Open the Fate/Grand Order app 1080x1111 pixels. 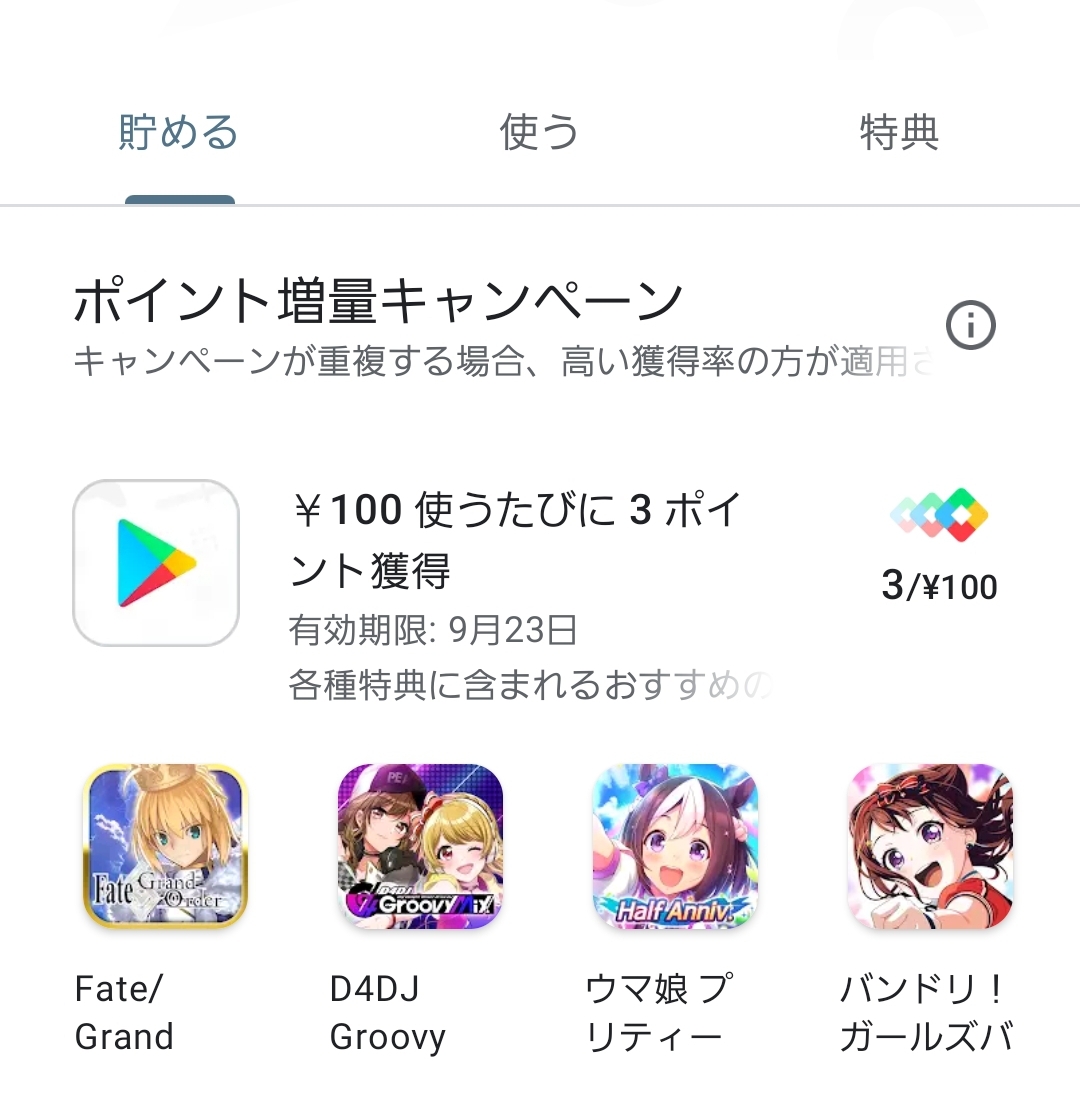click(x=165, y=848)
